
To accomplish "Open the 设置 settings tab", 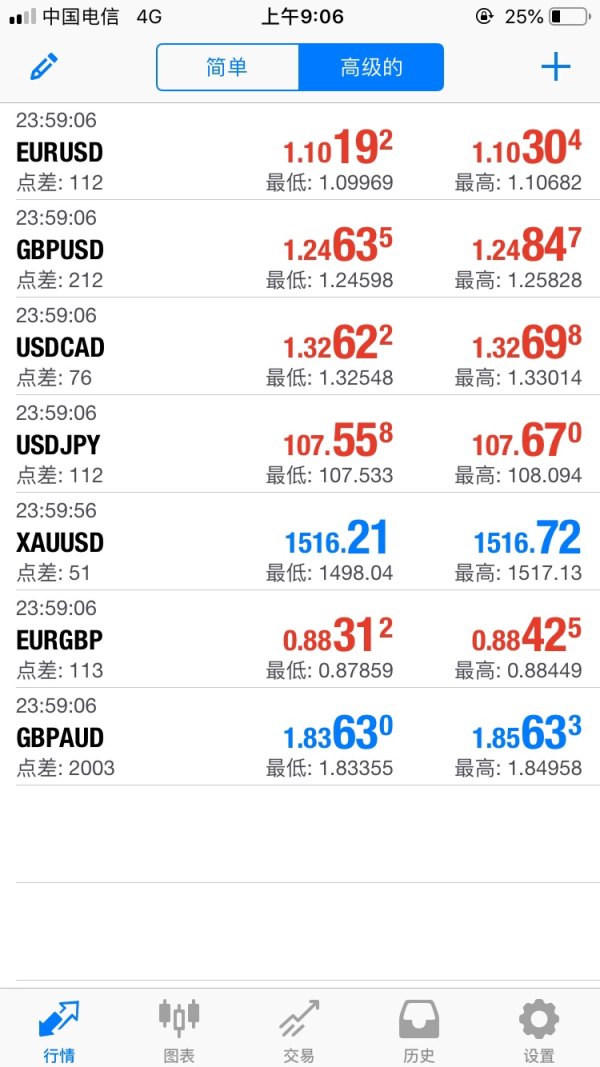I will point(539,1029).
